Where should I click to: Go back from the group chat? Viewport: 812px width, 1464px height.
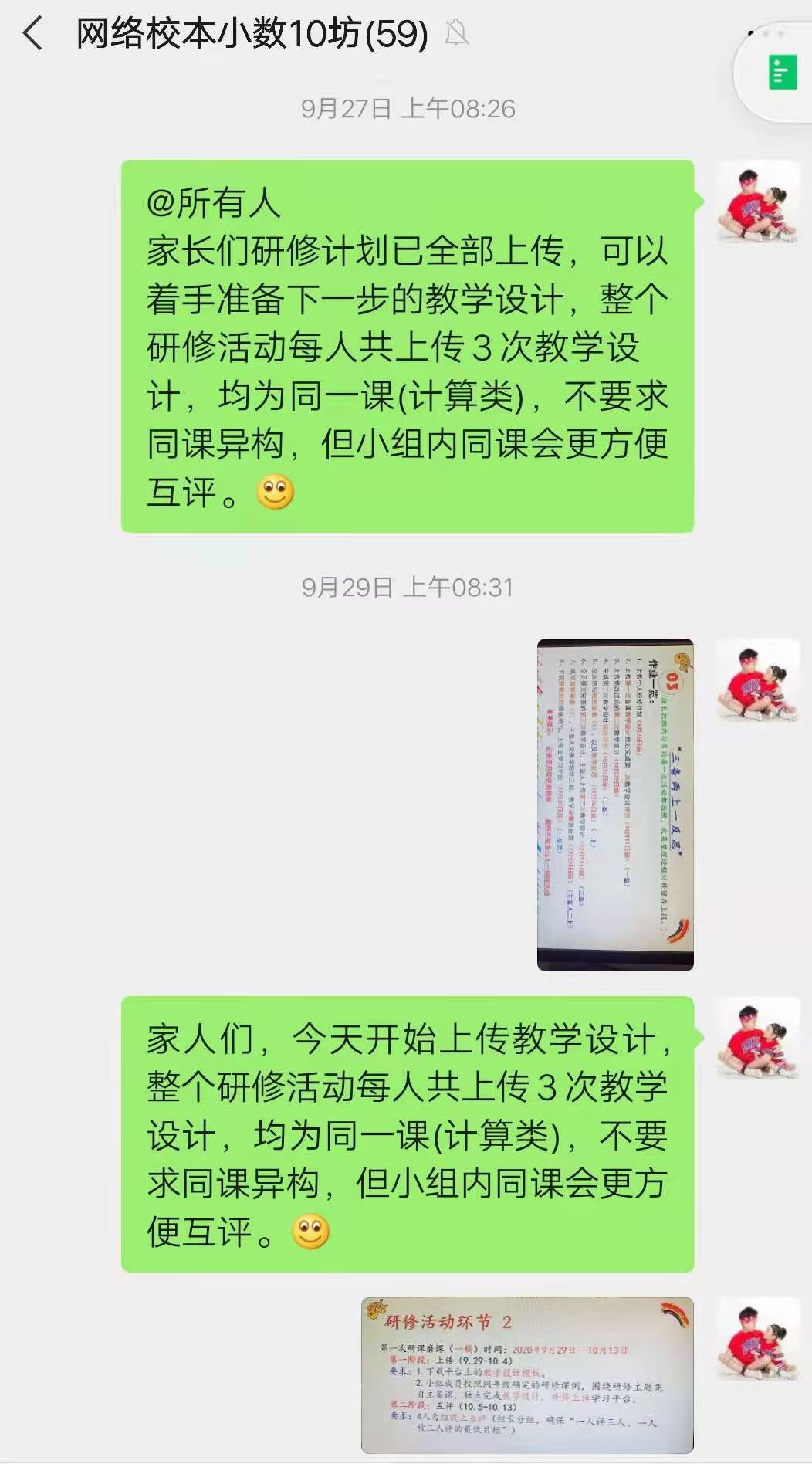(32, 34)
